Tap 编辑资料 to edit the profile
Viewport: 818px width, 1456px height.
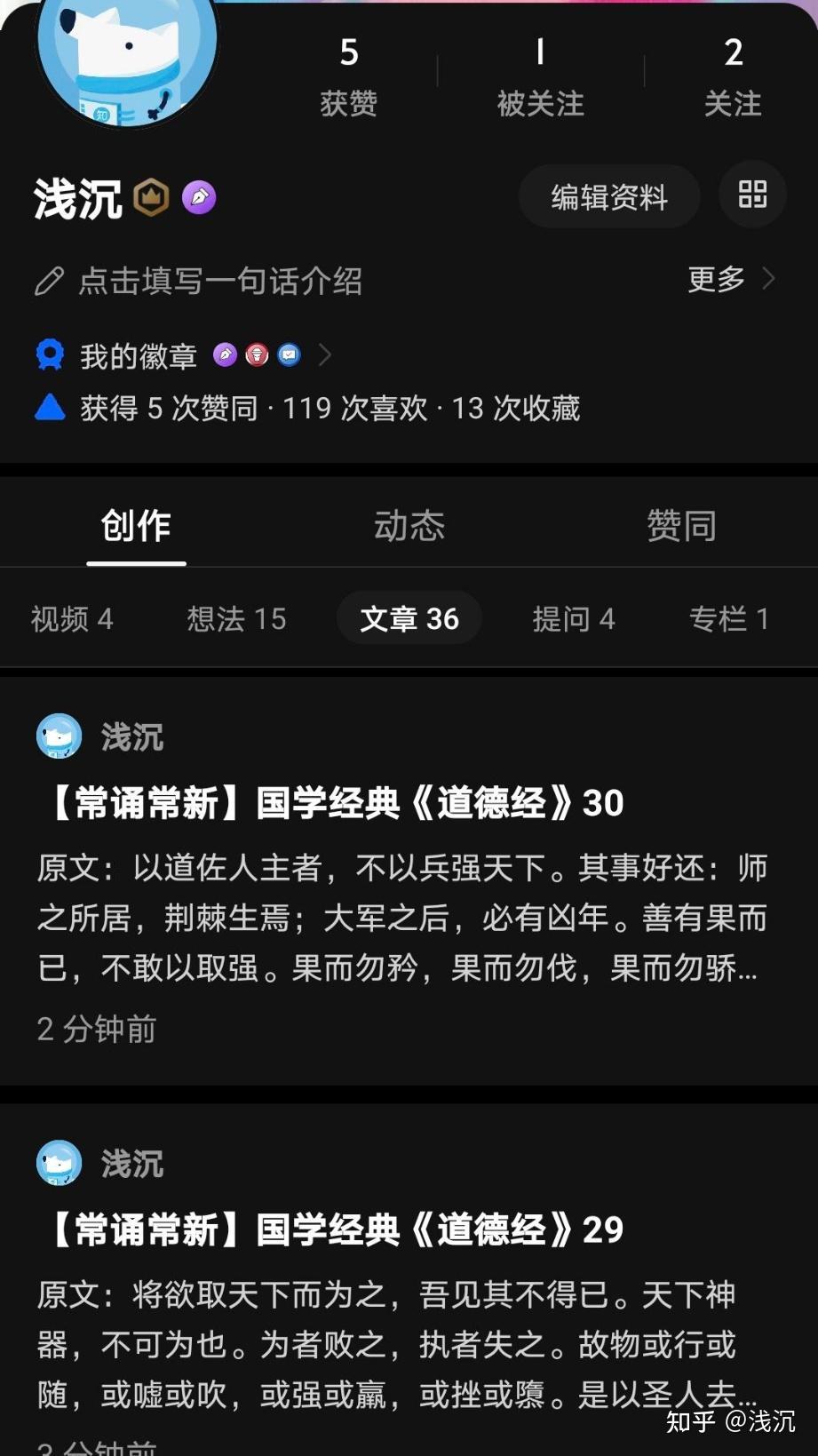tap(608, 196)
